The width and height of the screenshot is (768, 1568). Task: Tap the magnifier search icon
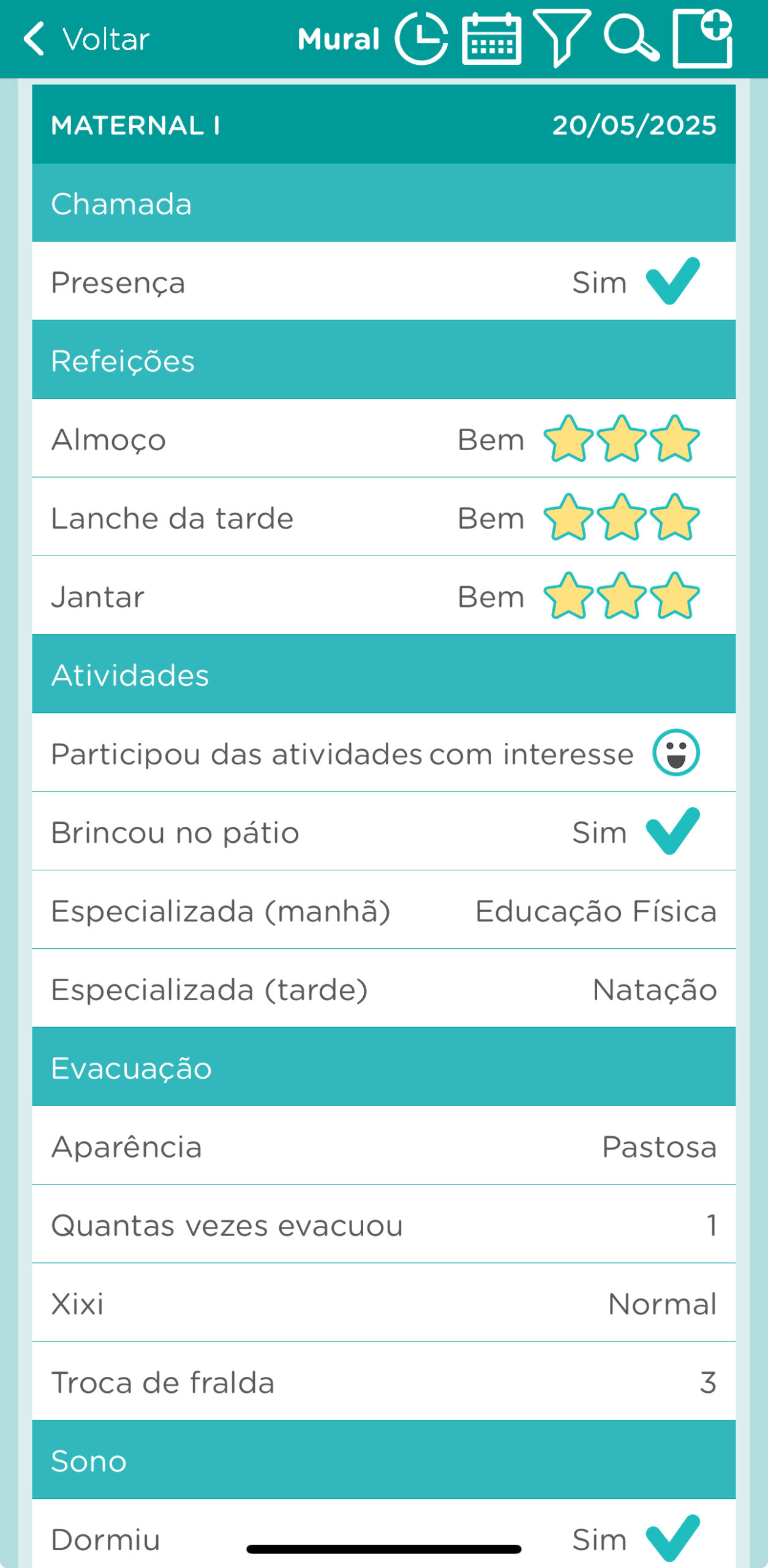pos(631,39)
